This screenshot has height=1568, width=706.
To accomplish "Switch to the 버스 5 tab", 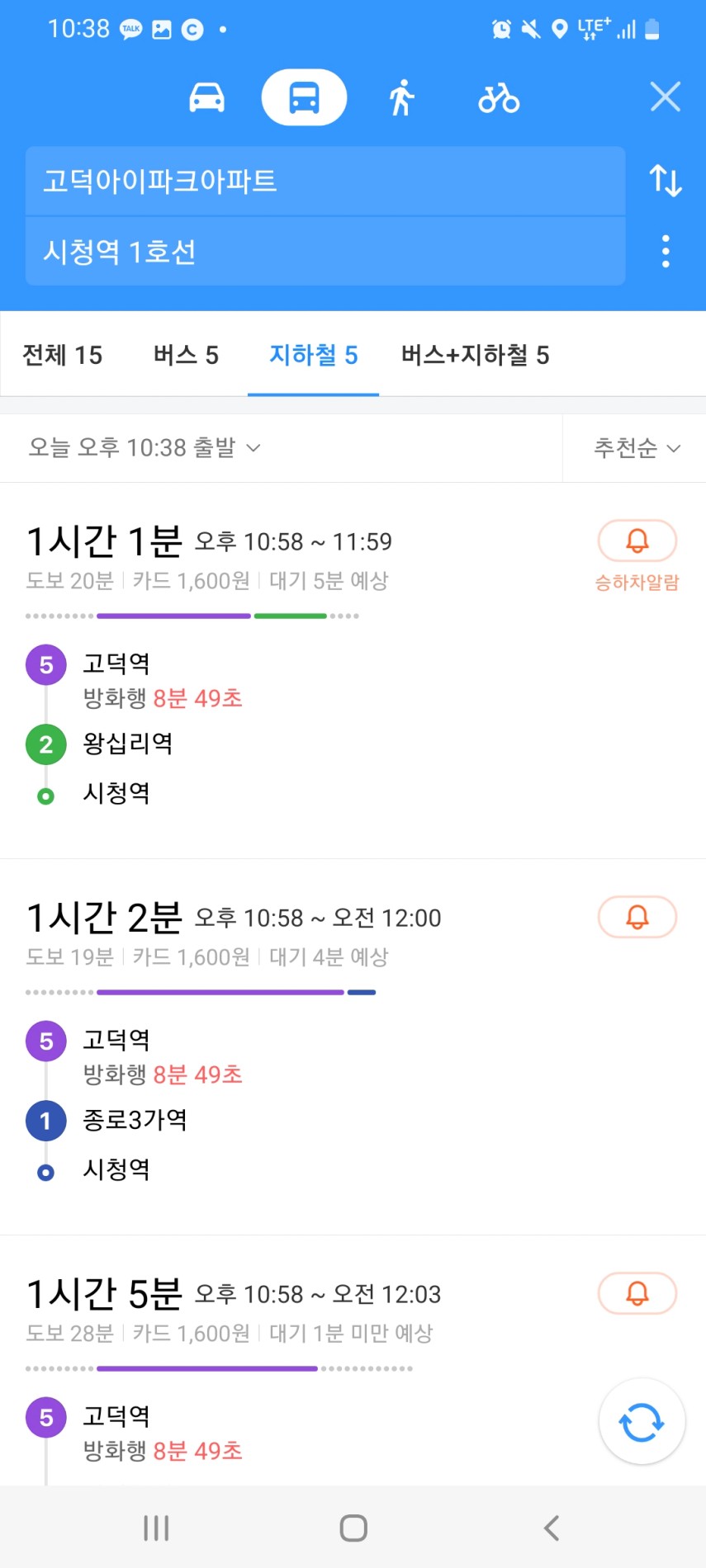I will pyautogui.click(x=186, y=355).
